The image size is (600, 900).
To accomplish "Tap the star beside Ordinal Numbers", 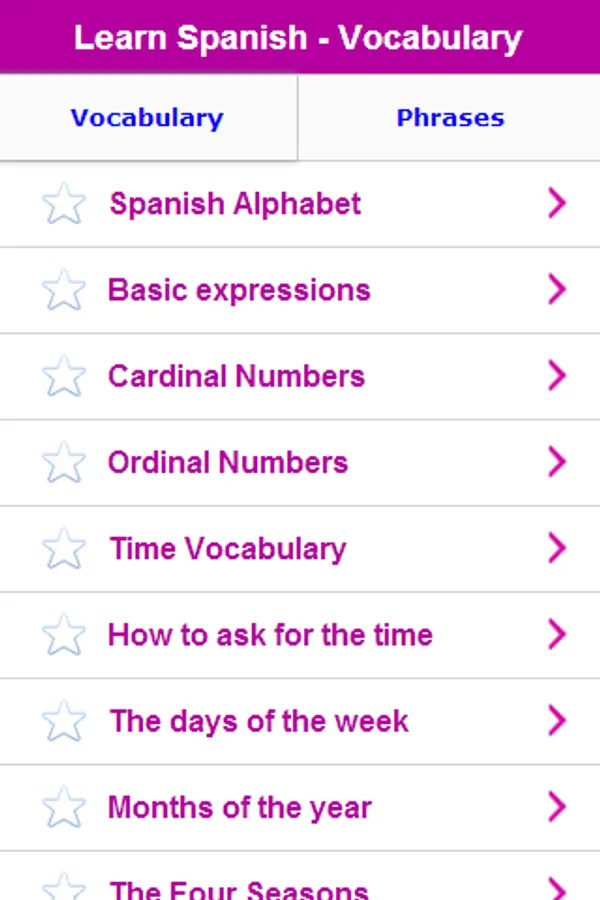I will coord(64,462).
